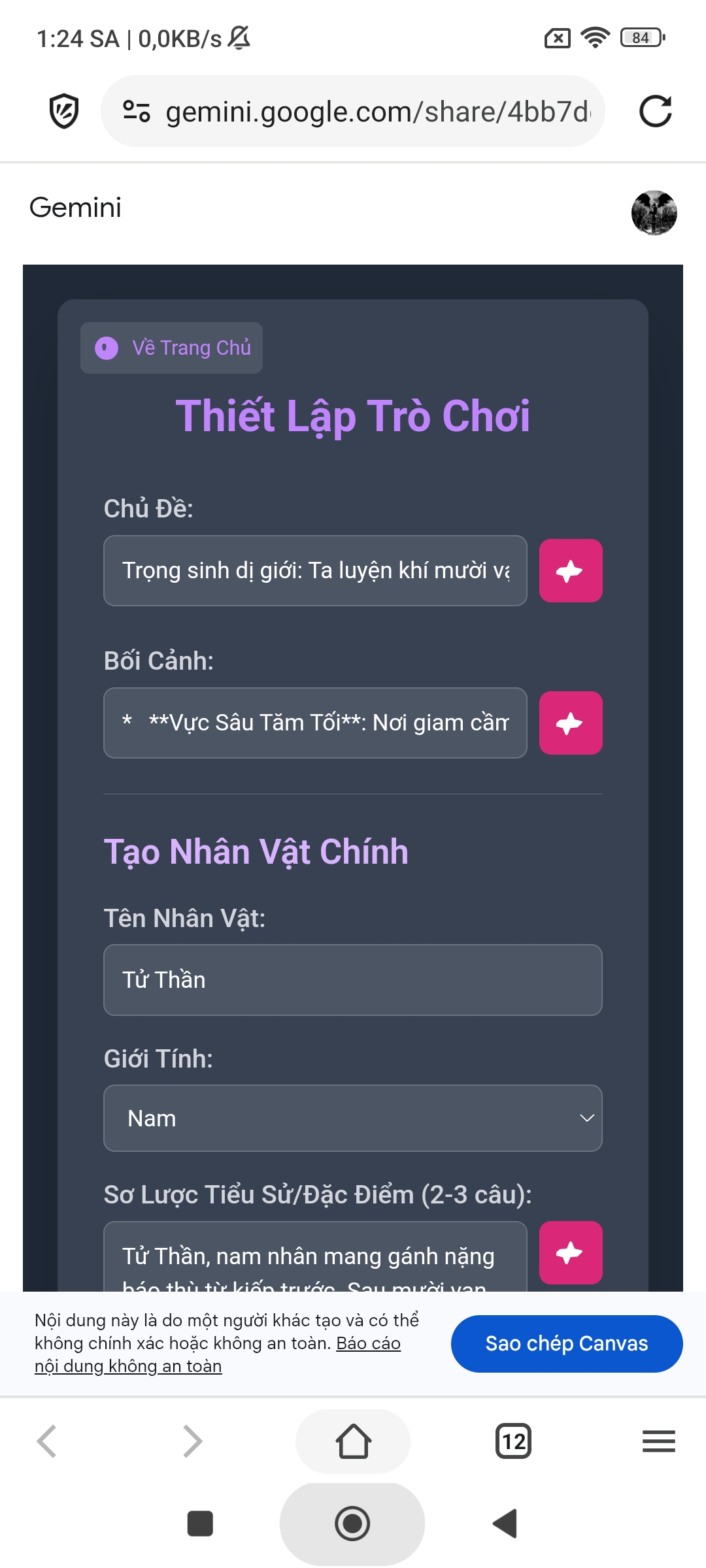Image resolution: width=706 pixels, height=1568 pixels.
Task: Edit the Bối Cảnh text field
Action: click(315, 723)
